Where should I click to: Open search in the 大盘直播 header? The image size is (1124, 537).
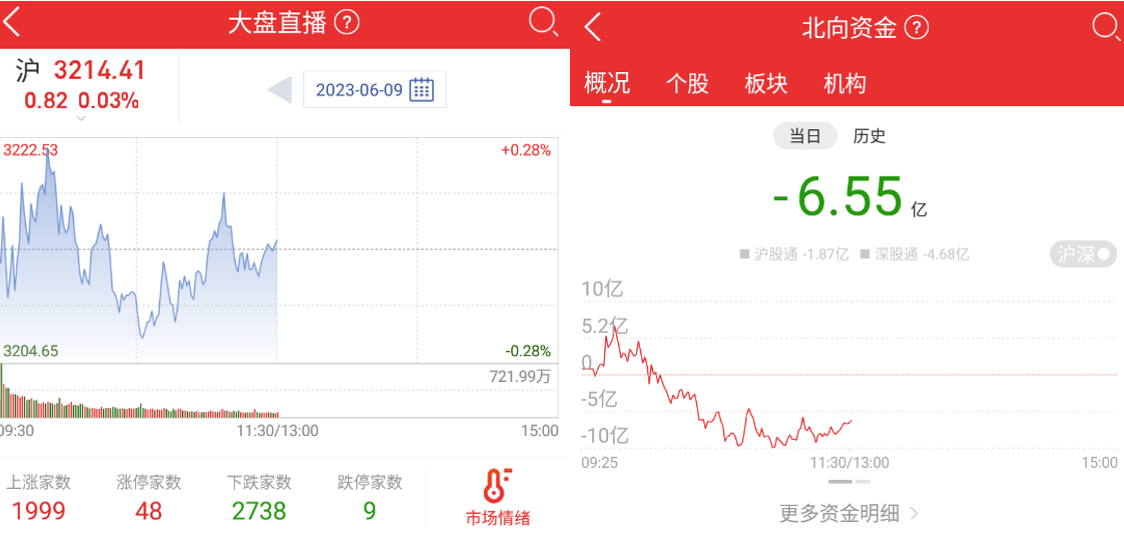(542, 21)
